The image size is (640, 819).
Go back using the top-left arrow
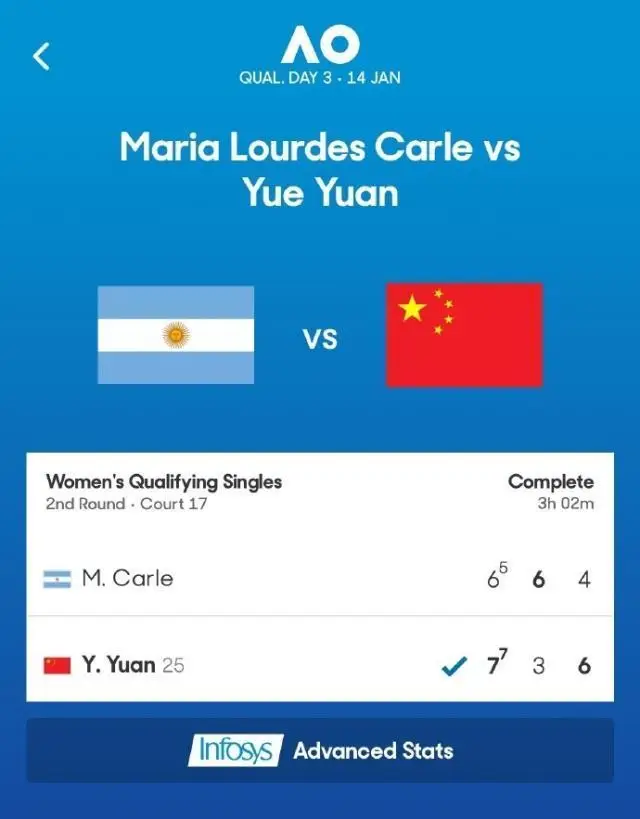pos(41,56)
